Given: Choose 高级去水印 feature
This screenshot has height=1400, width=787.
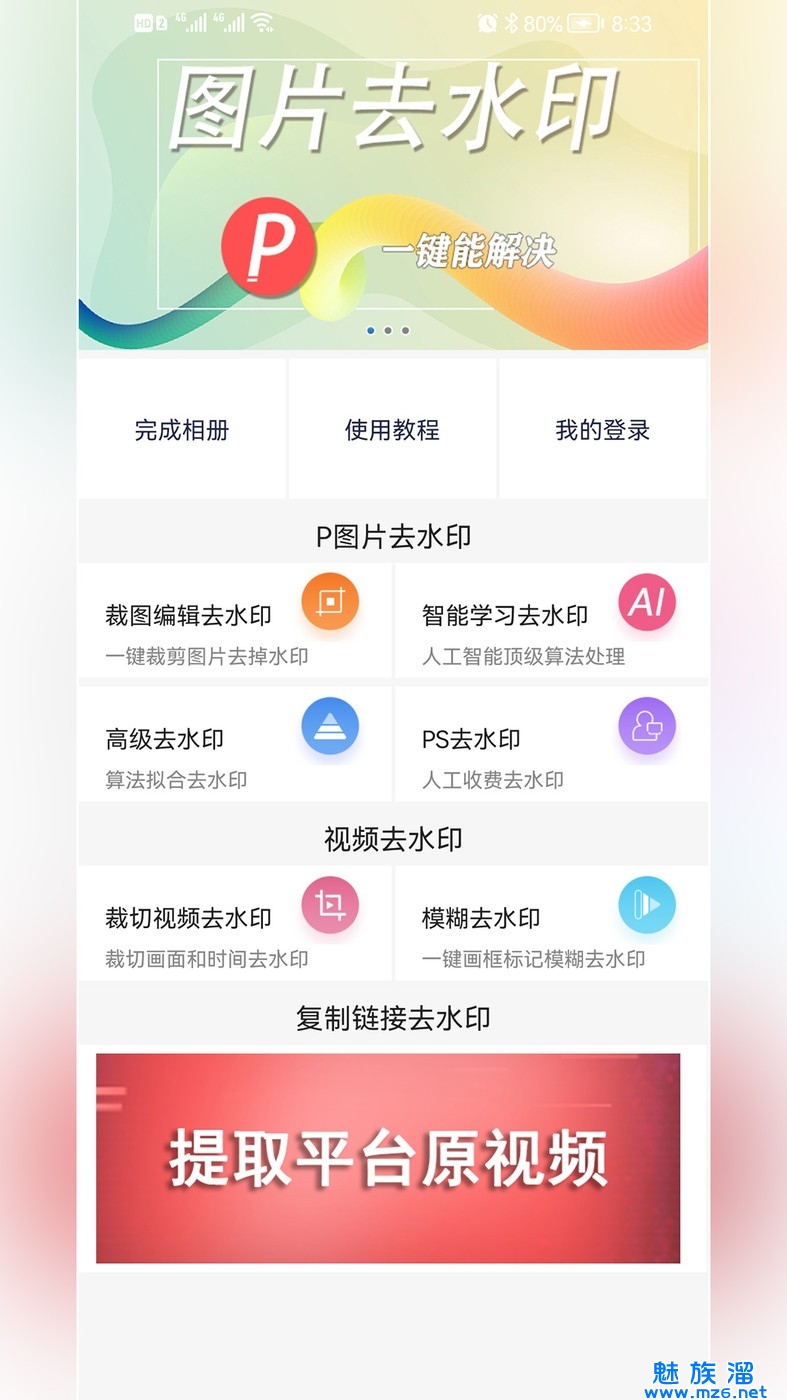Looking at the screenshot, I should pyautogui.click(x=234, y=744).
